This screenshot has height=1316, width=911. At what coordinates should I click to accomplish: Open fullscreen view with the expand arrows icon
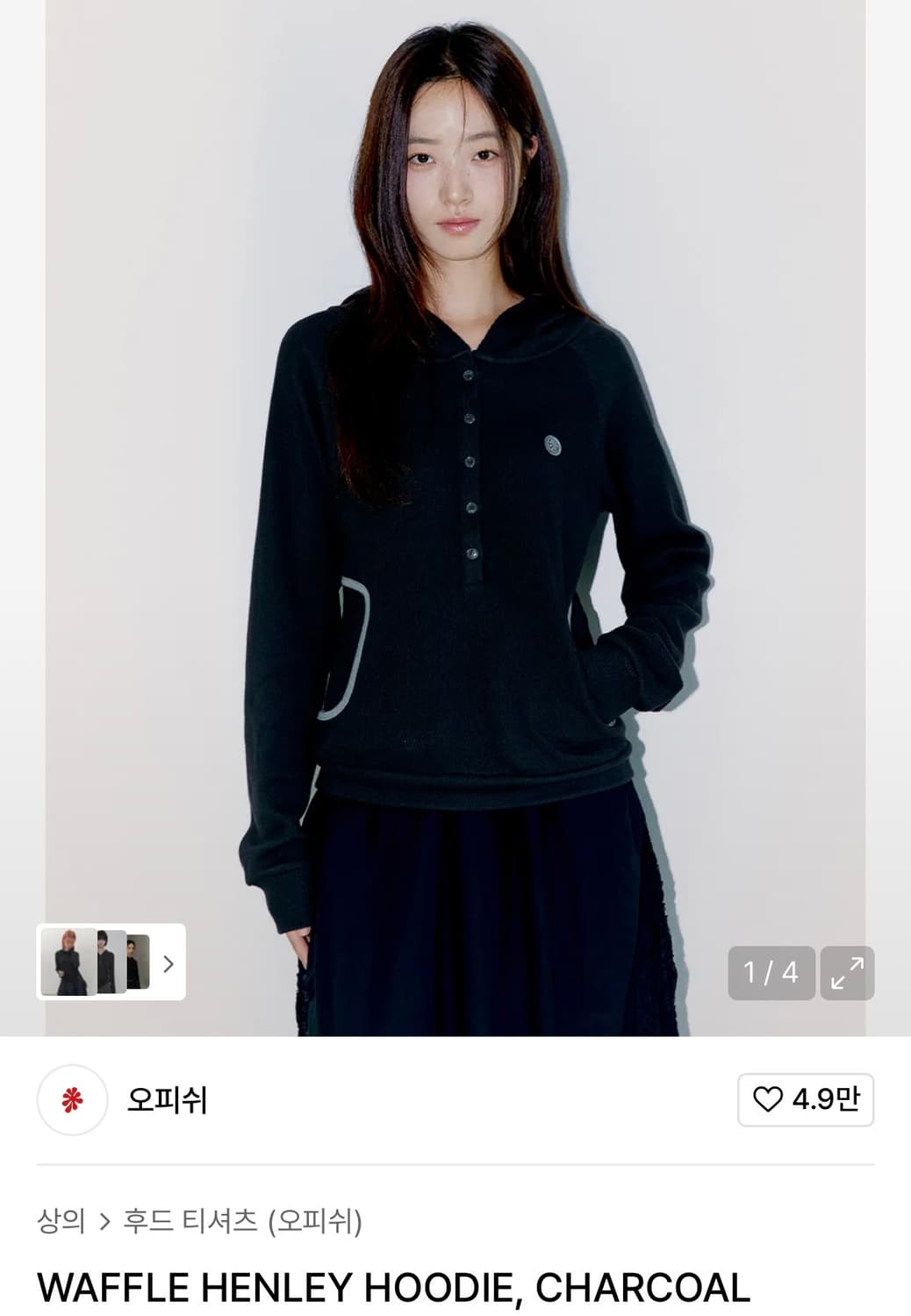pos(847,974)
